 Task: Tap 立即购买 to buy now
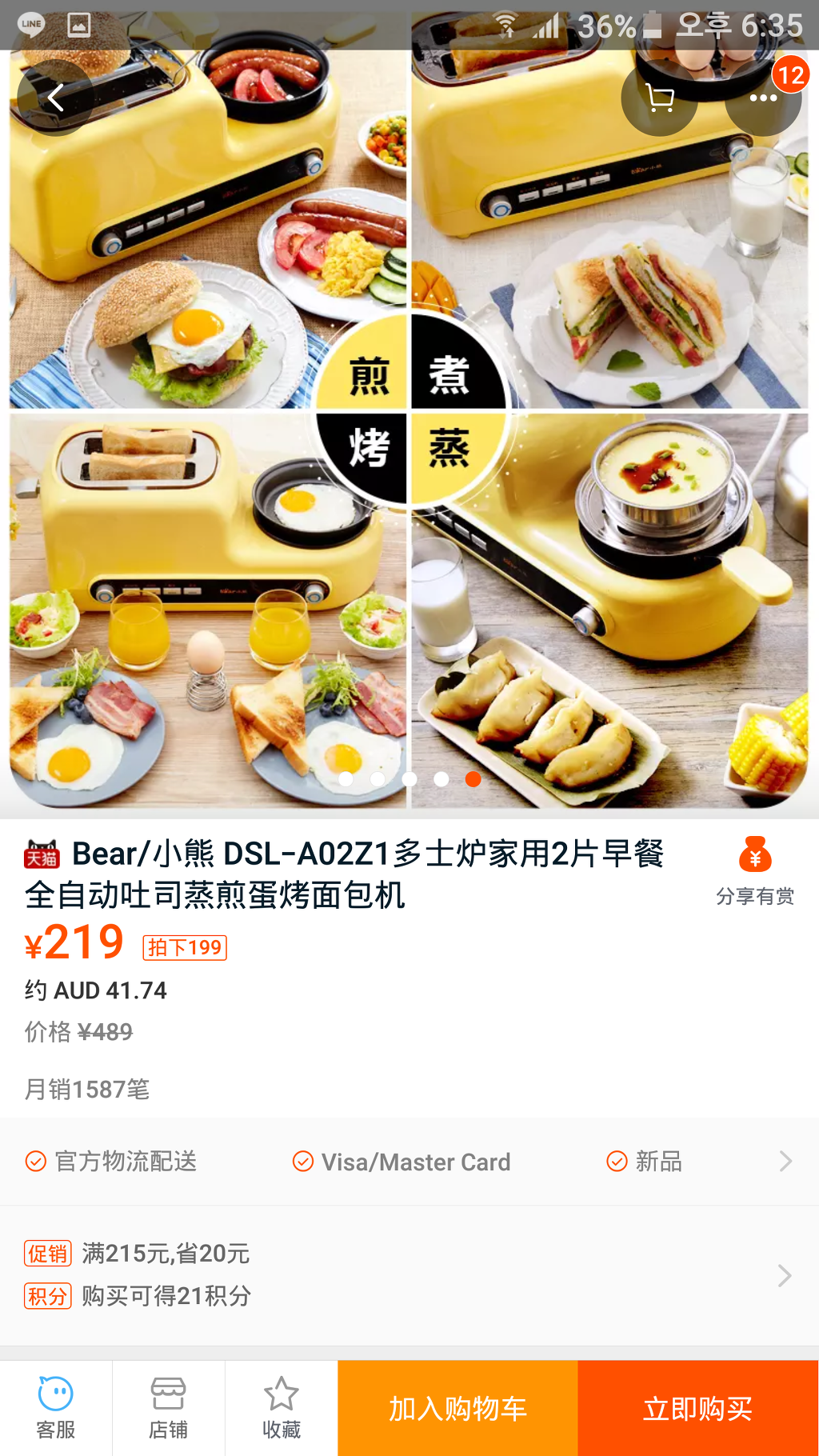pyautogui.click(x=697, y=1409)
